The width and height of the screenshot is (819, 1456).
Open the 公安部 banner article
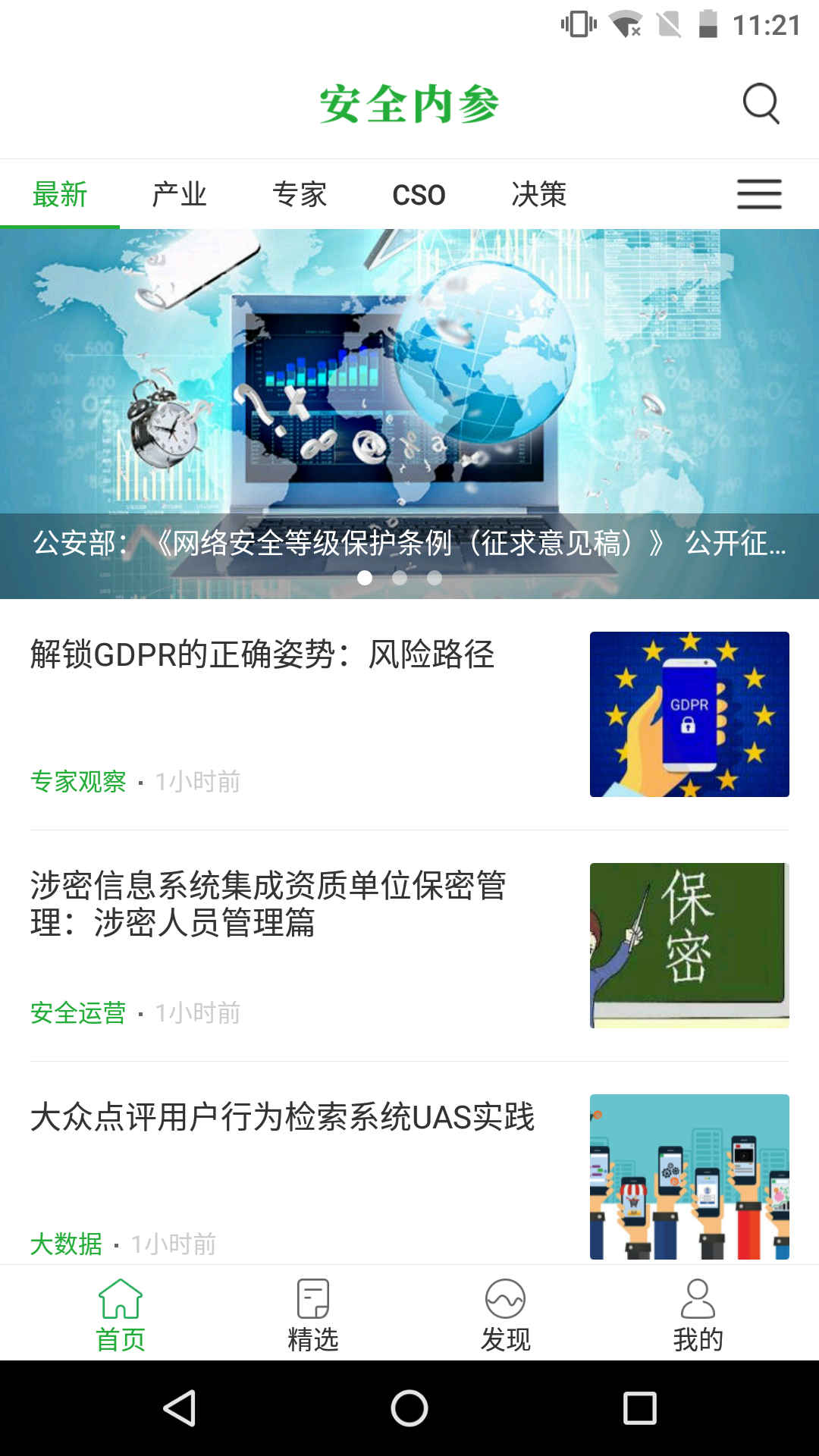tap(409, 414)
